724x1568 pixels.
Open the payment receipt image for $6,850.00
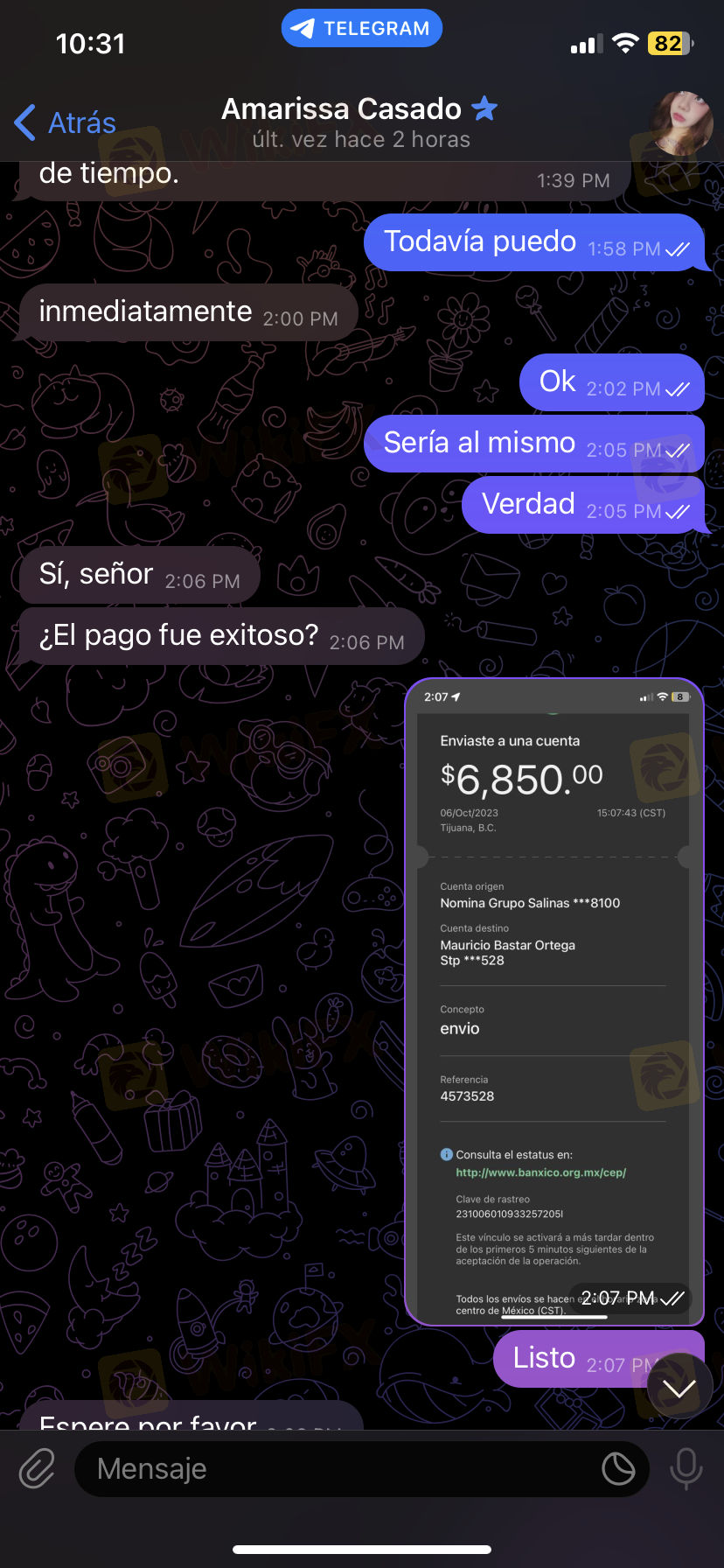point(554,1002)
